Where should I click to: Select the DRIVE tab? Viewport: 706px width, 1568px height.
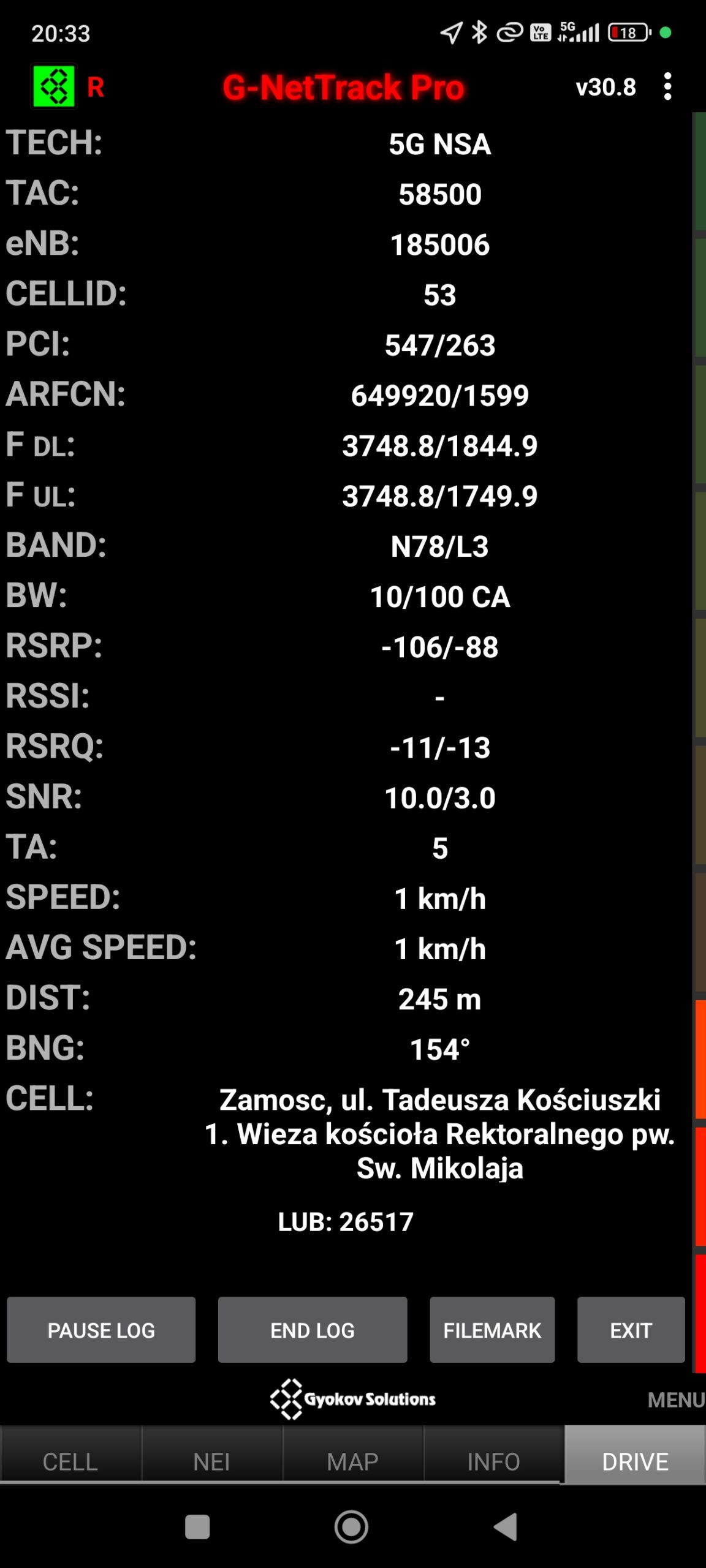pyautogui.click(x=635, y=1461)
